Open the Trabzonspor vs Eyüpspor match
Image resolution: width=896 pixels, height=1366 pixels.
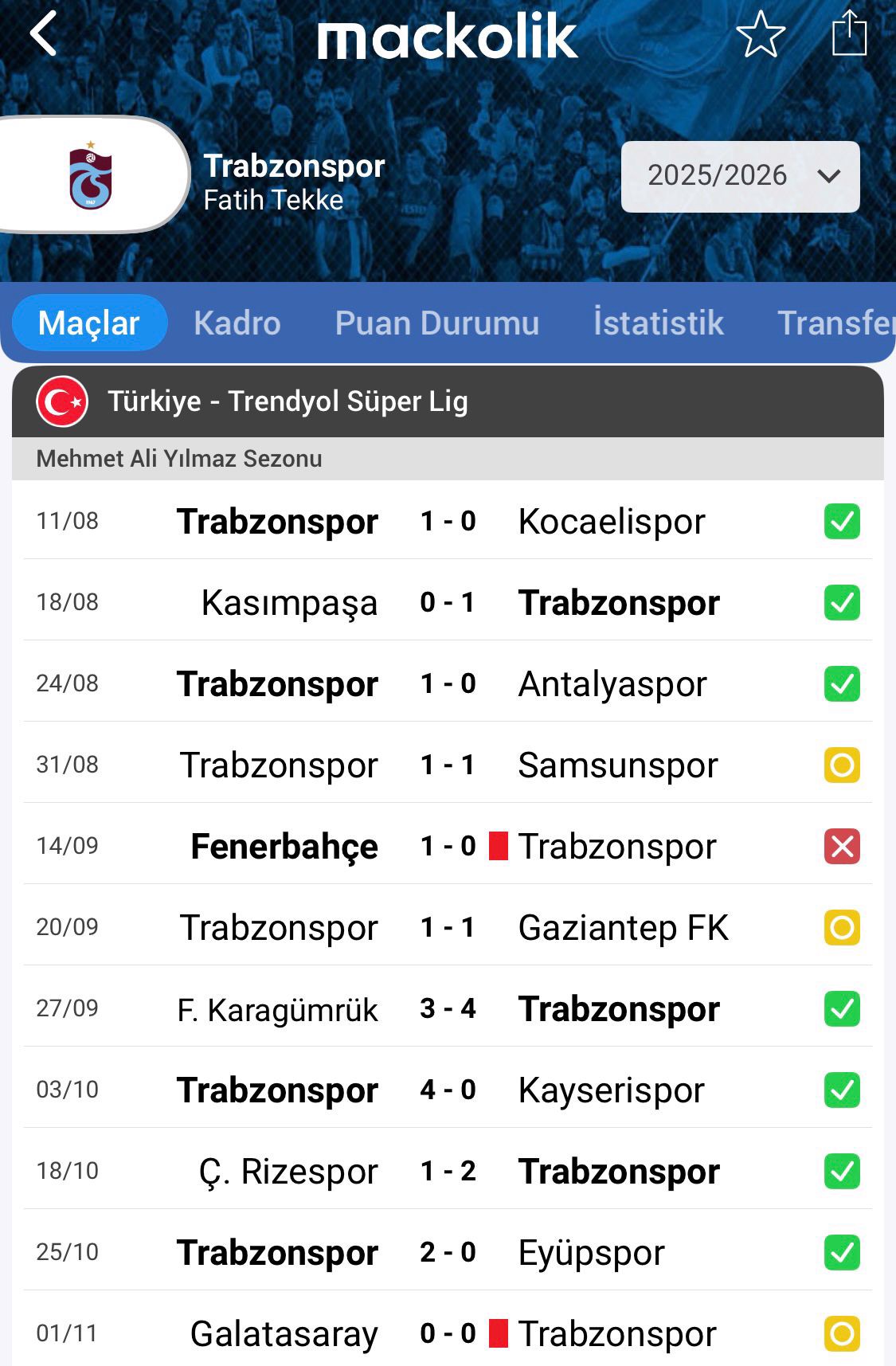pyautogui.click(x=447, y=1253)
